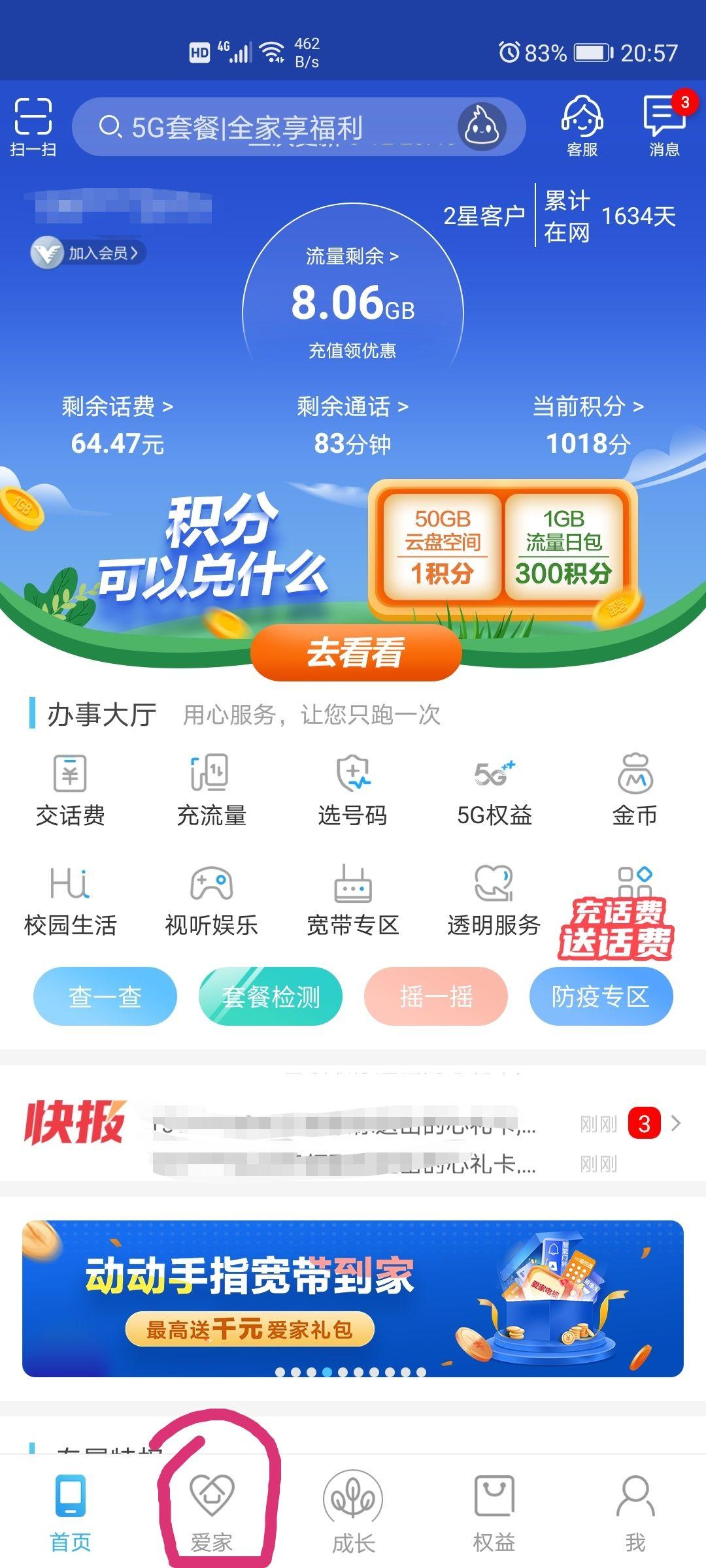Open 客服 customer service
Viewport: 706px width, 1568px height.
pyautogui.click(x=581, y=127)
